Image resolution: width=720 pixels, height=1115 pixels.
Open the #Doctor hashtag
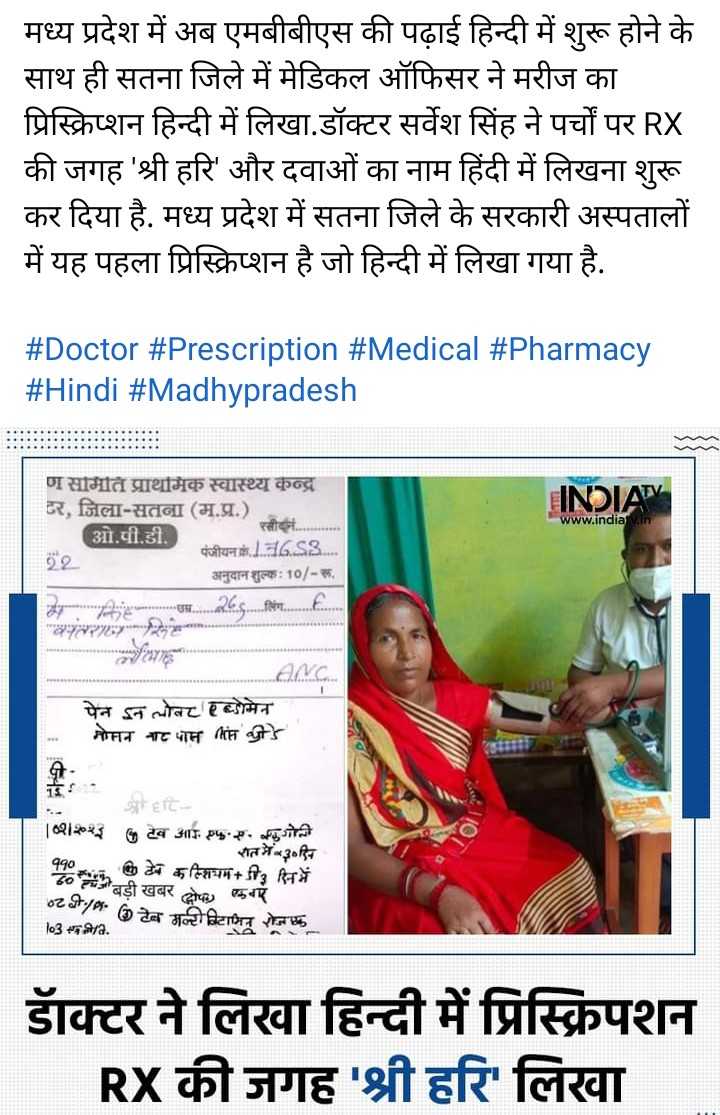pyautogui.click(x=81, y=349)
